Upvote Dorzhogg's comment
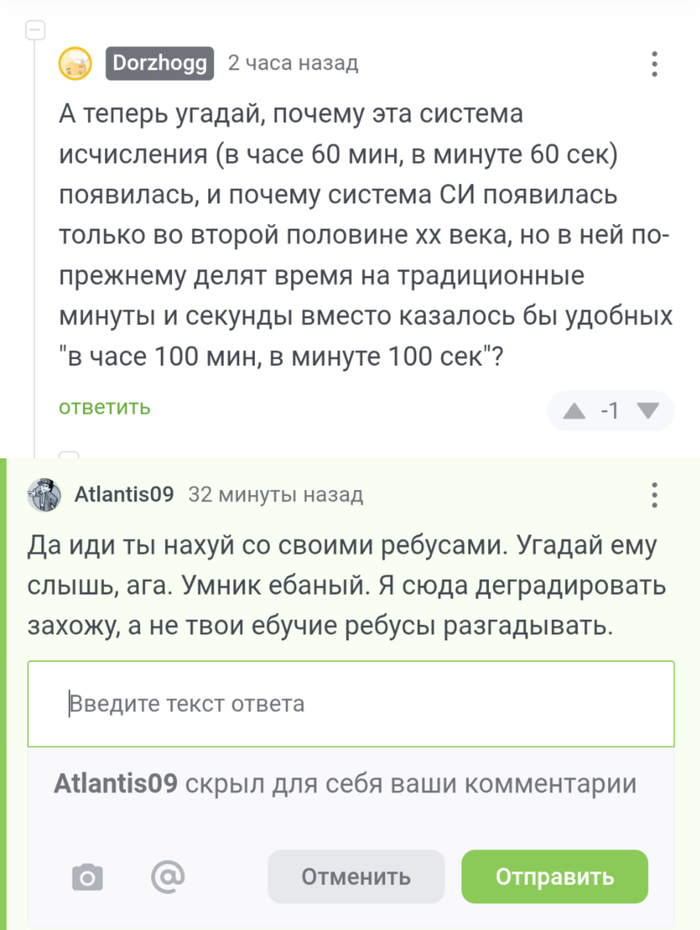Image resolution: width=700 pixels, height=930 pixels. pos(574,411)
